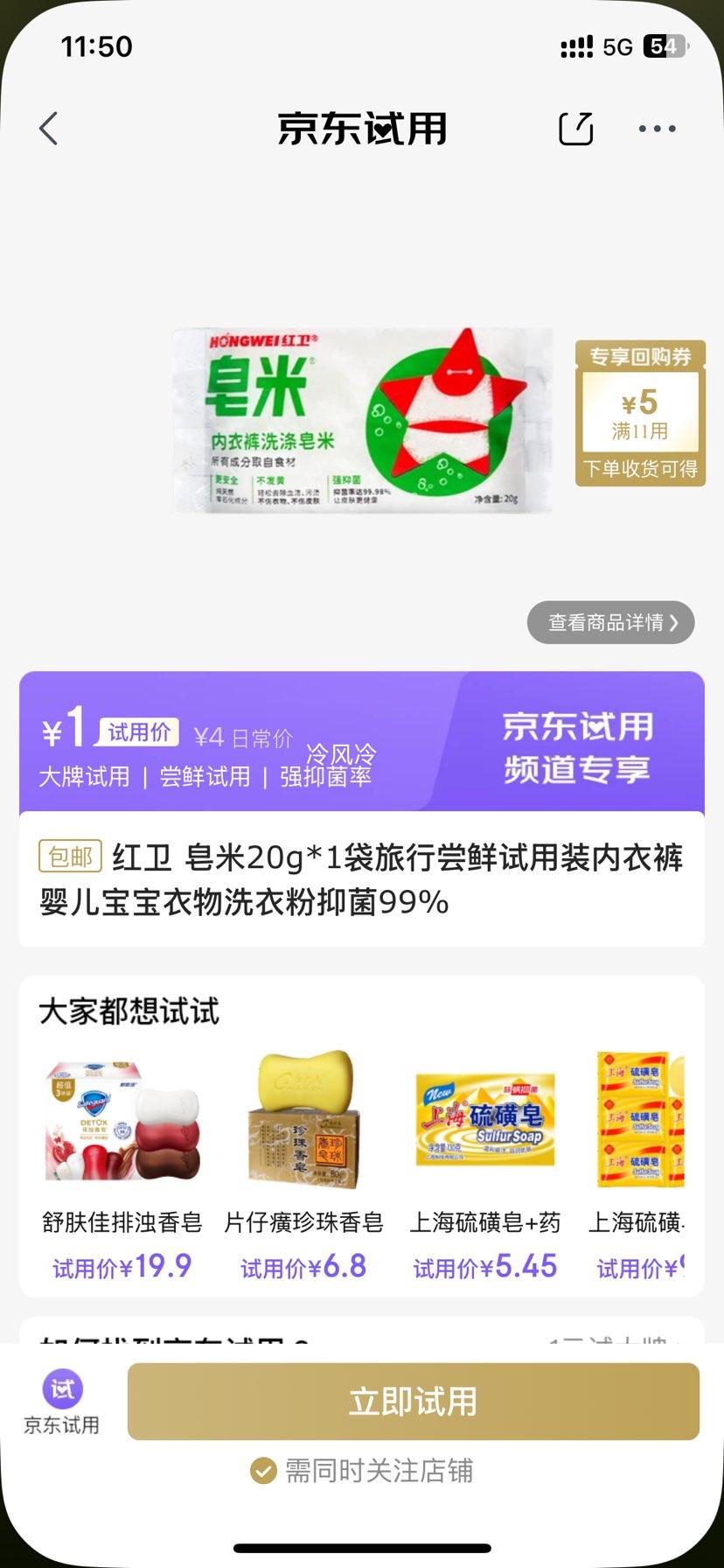Tap the chevron after 查看商品详情
Image resolution: width=724 pixels, height=1568 pixels.
[x=674, y=622]
